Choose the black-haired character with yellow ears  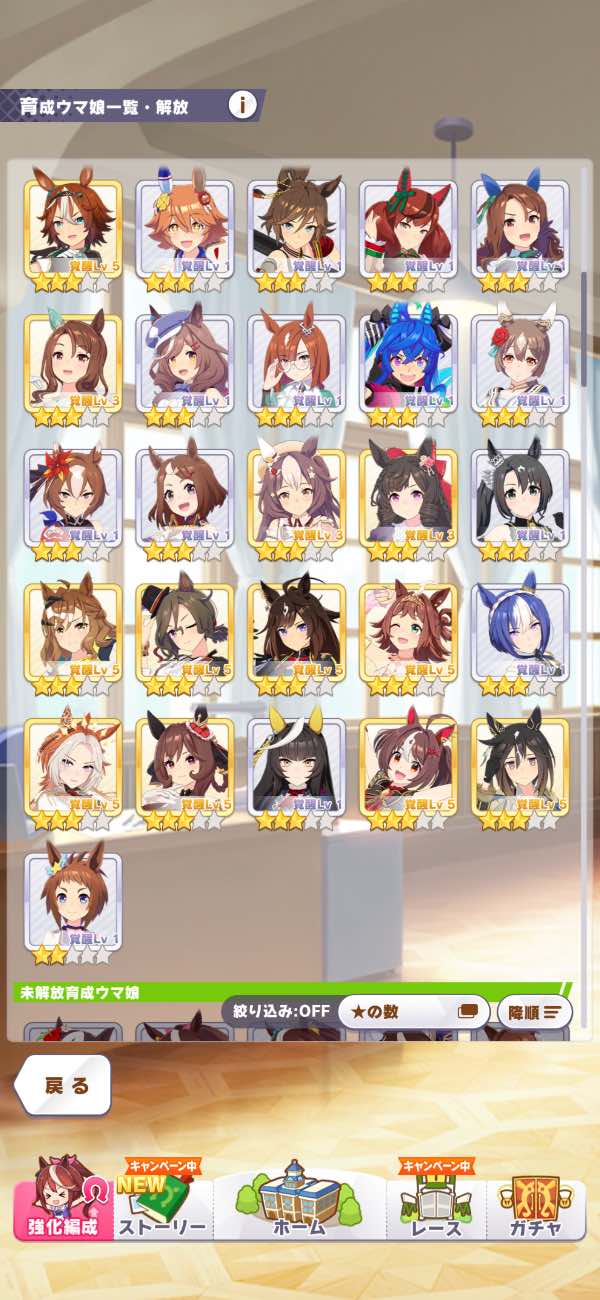pyautogui.click(x=296, y=766)
